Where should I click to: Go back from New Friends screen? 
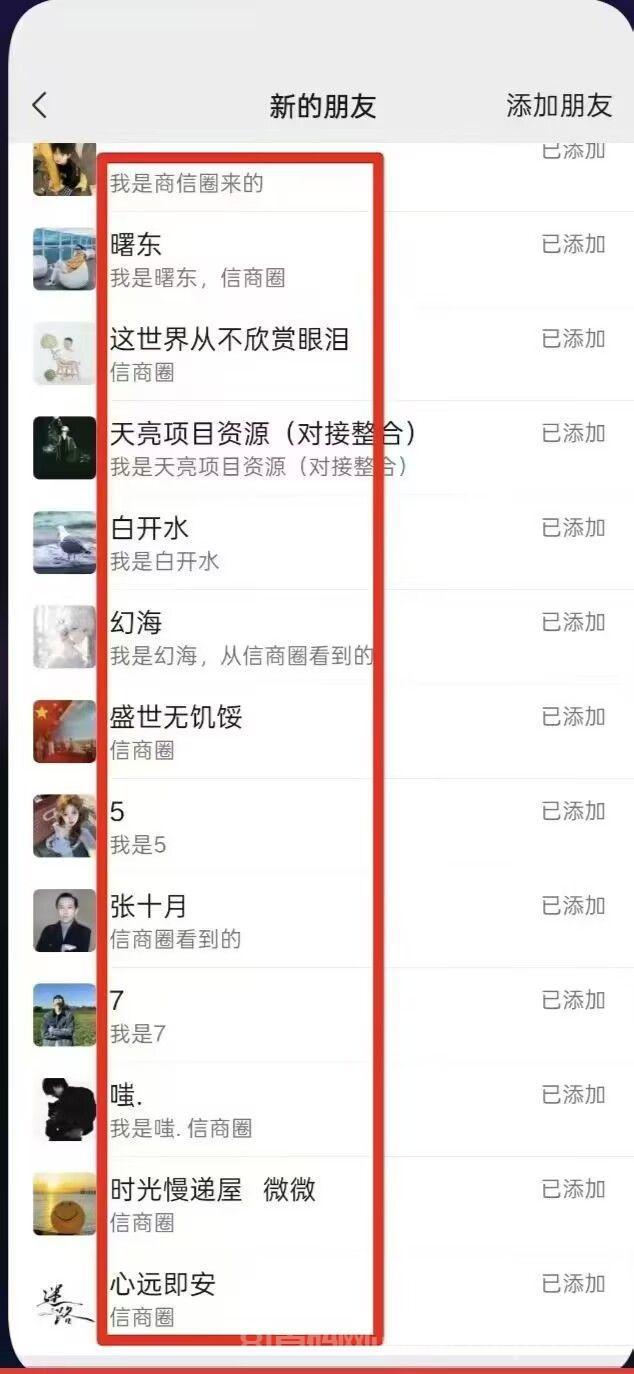(40, 105)
